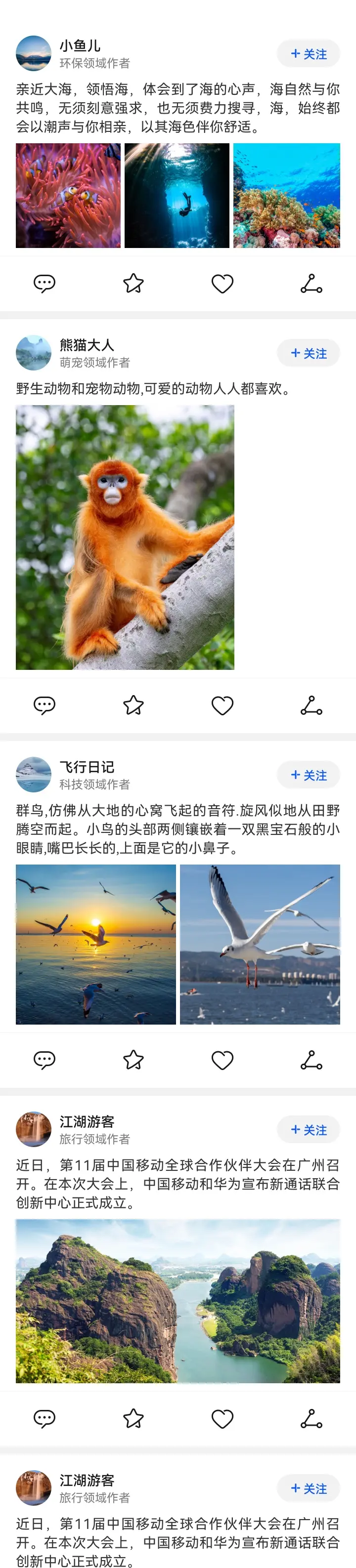Viewport: 356px width, 1568px height.
Task: Share 飞行日记's bird post
Action: click(x=311, y=1060)
